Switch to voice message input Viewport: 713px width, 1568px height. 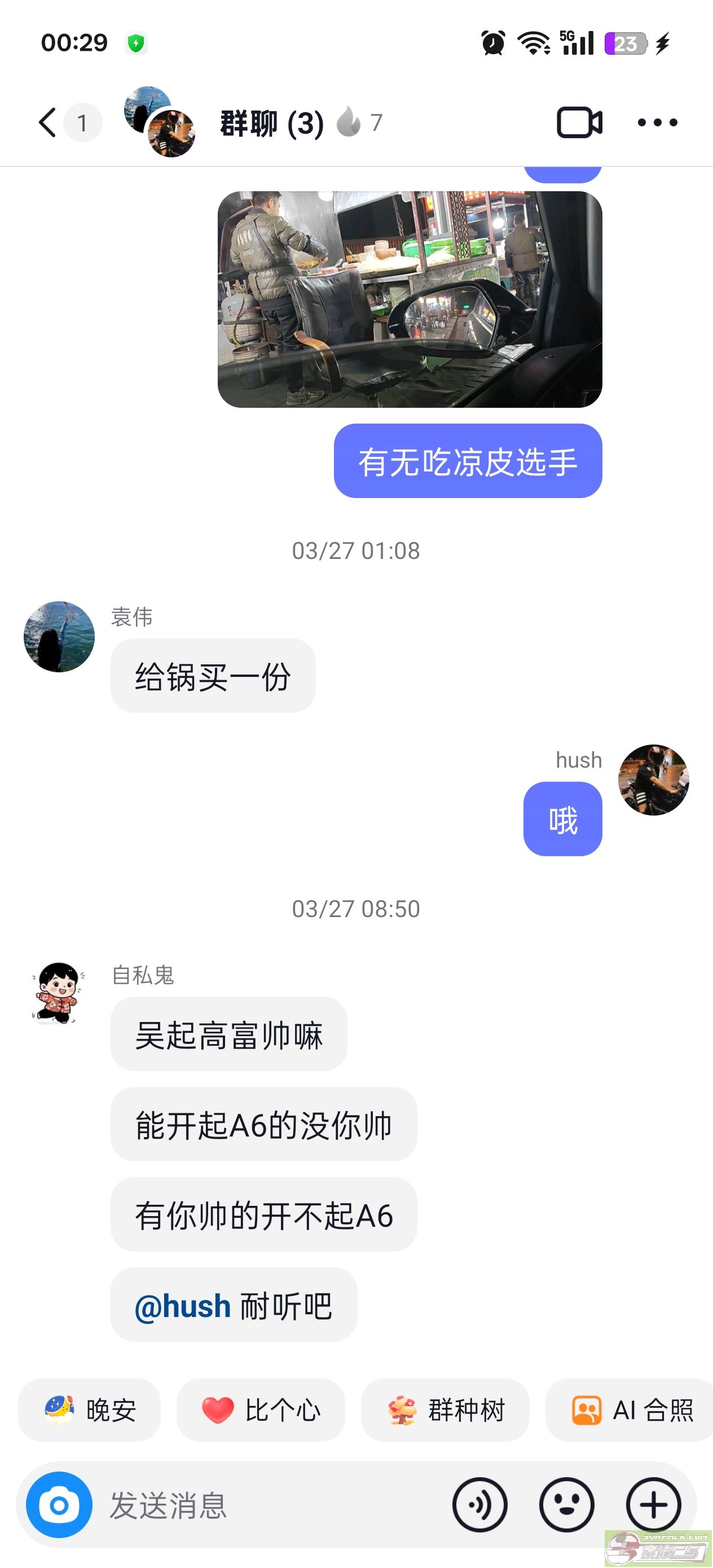[x=480, y=1505]
